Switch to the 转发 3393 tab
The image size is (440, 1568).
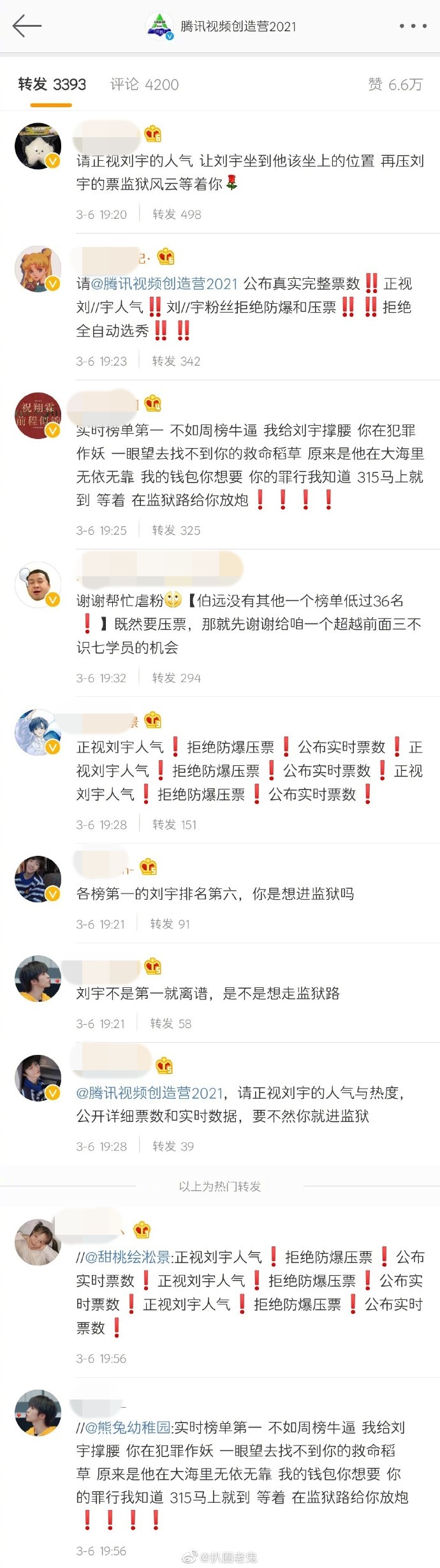pyautogui.click(x=52, y=84)
